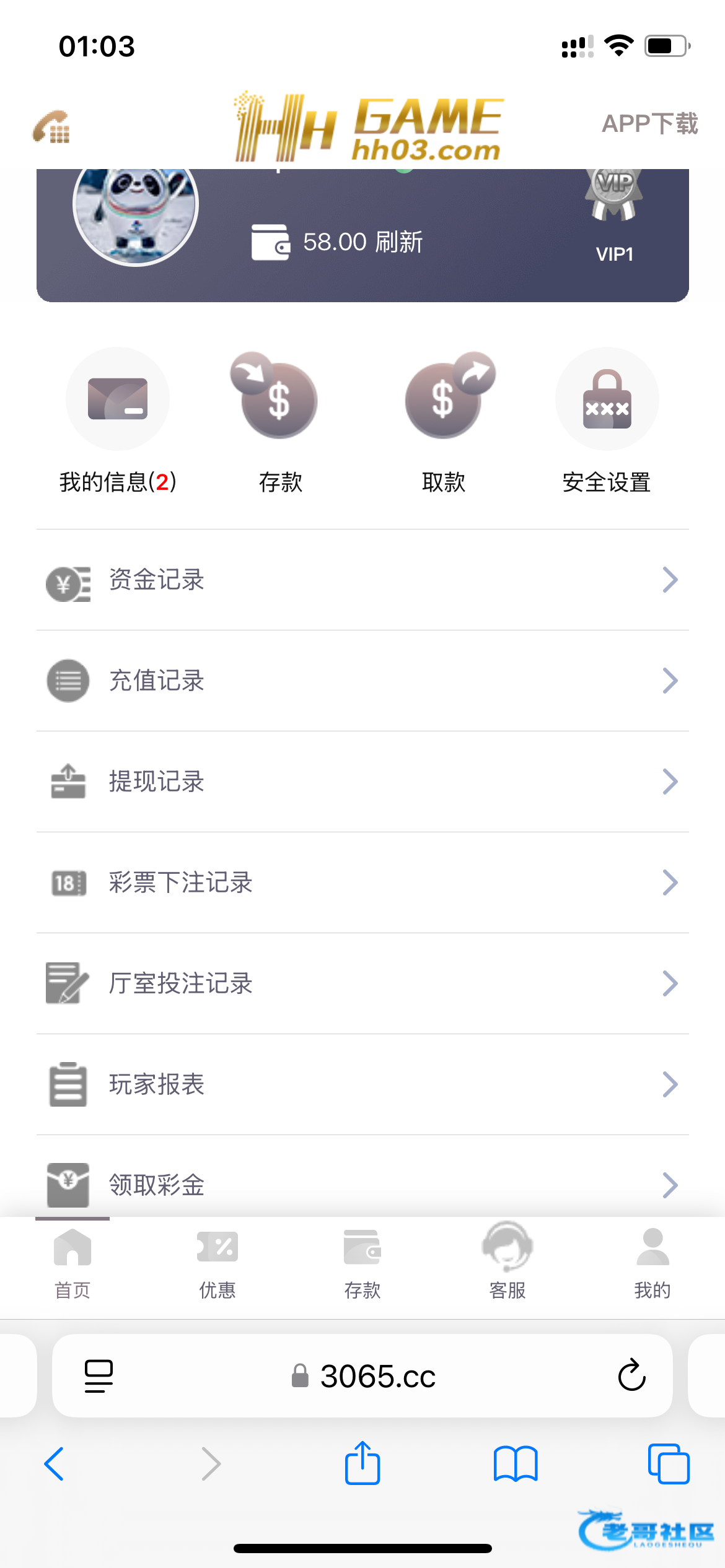
Task: Refresh the wallet balance via 刷新
Action: (399, 242)
